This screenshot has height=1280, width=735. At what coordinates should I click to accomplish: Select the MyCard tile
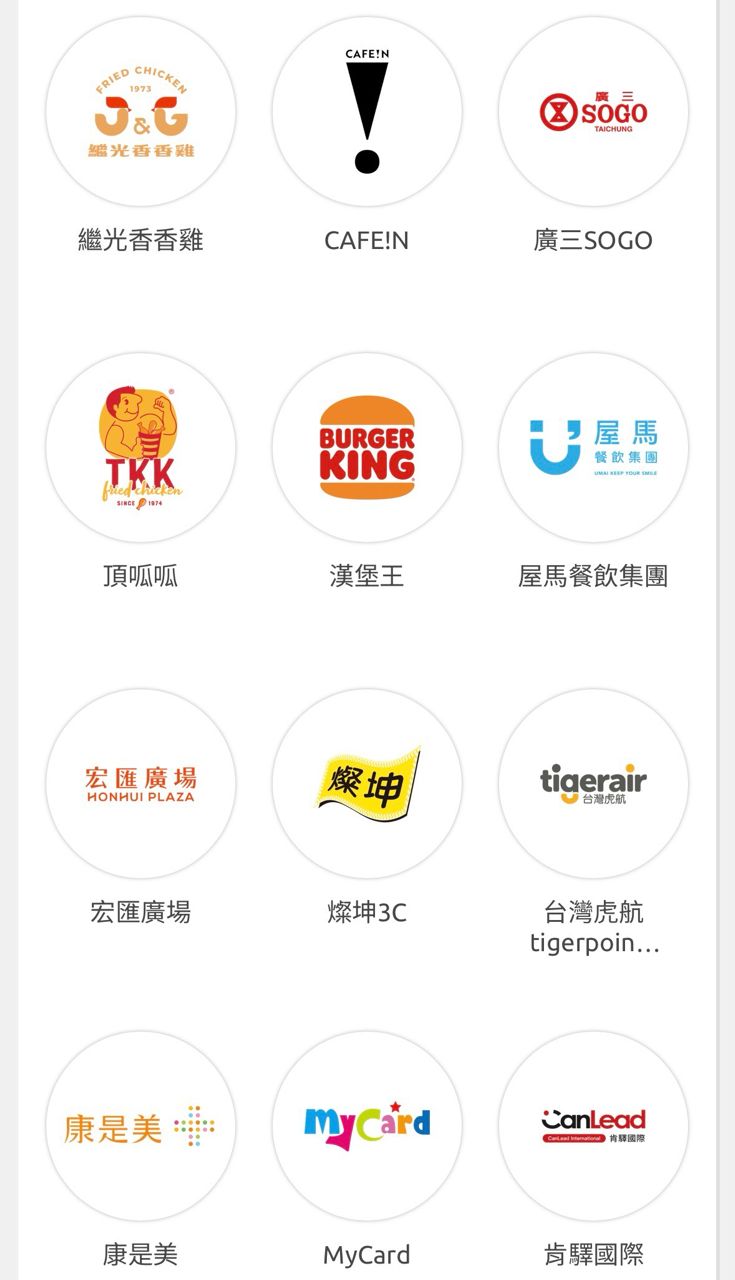tap(367, 1126)
